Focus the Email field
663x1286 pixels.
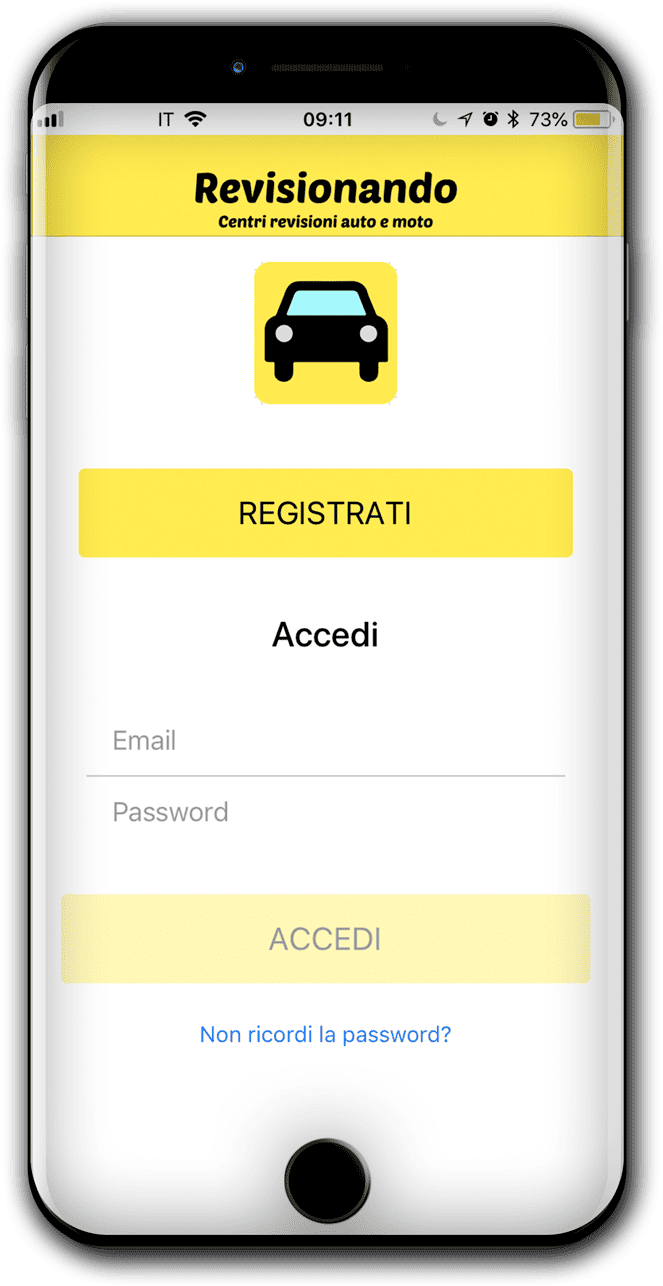click(x=325, y=741)
